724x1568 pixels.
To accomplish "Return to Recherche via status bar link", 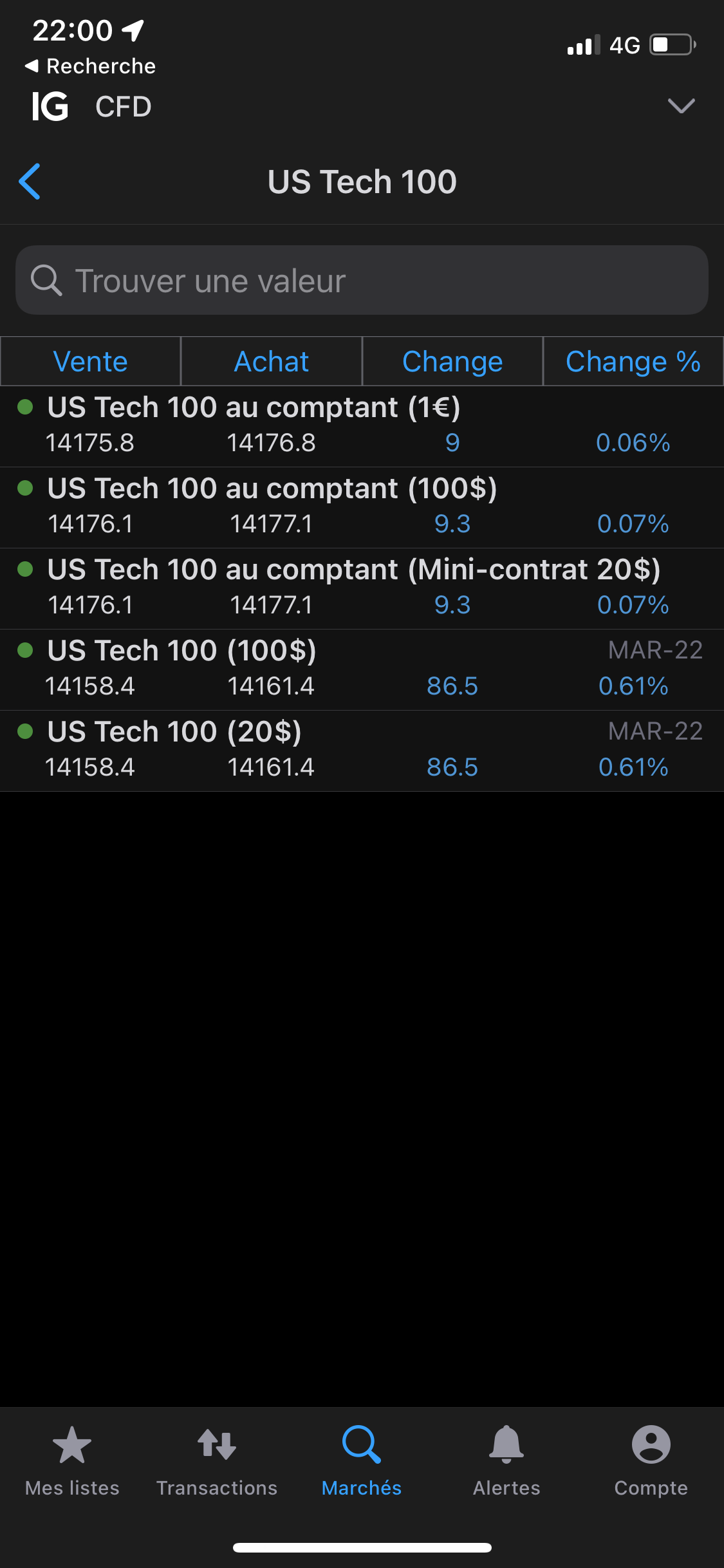I will click(x=90, y=66).
